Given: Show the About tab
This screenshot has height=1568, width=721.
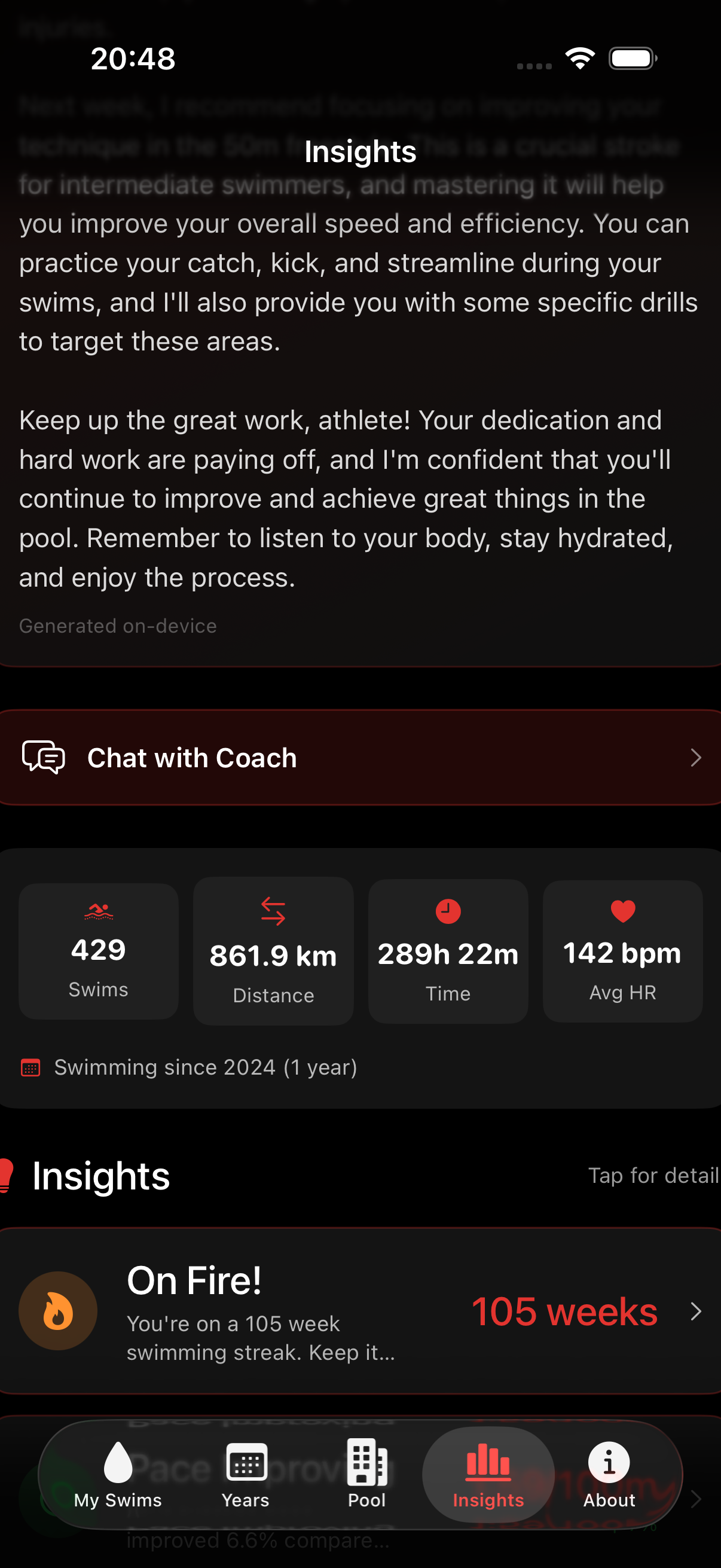Looking at the screenshot, I should [609, 1474].
